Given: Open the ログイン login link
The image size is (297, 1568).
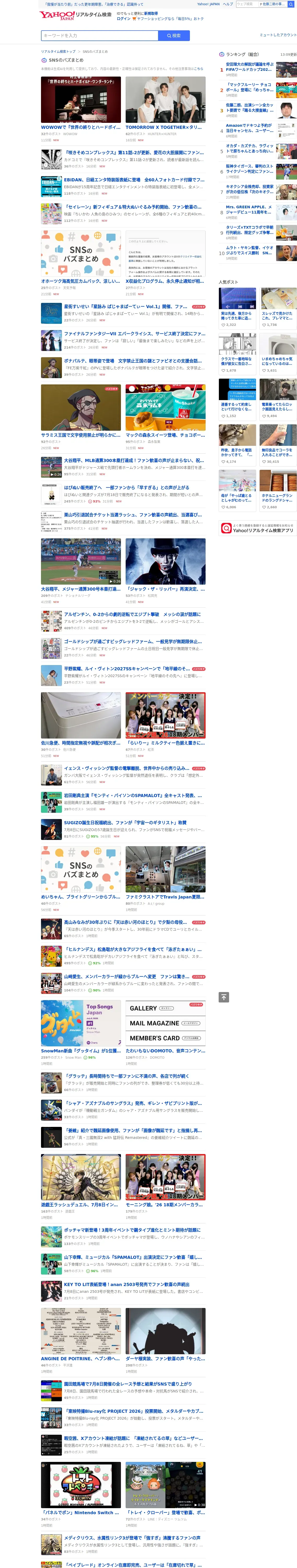Looking at the screenshot, I should tap(124, 18).
